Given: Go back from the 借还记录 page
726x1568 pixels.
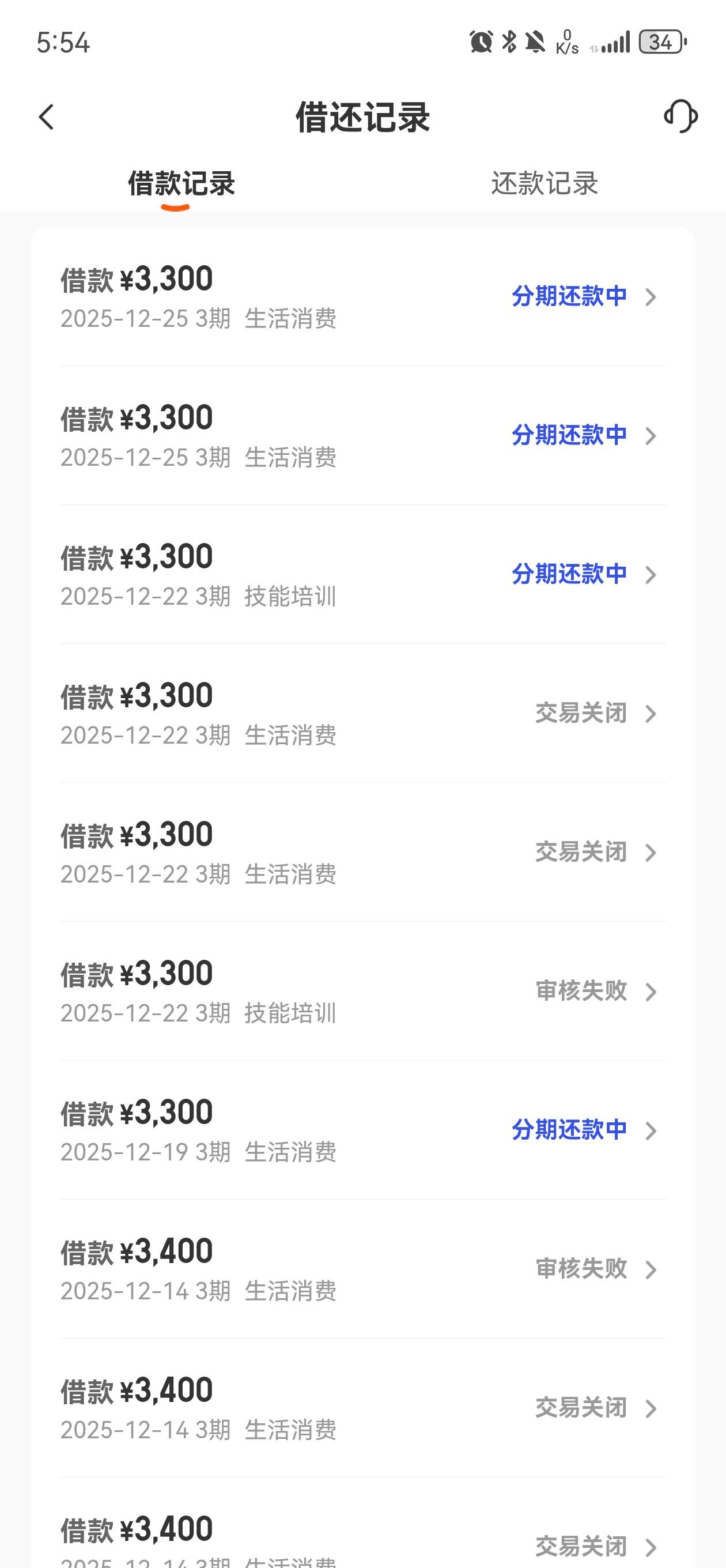Looking at the screenshot, I should [x=47, y=117].
